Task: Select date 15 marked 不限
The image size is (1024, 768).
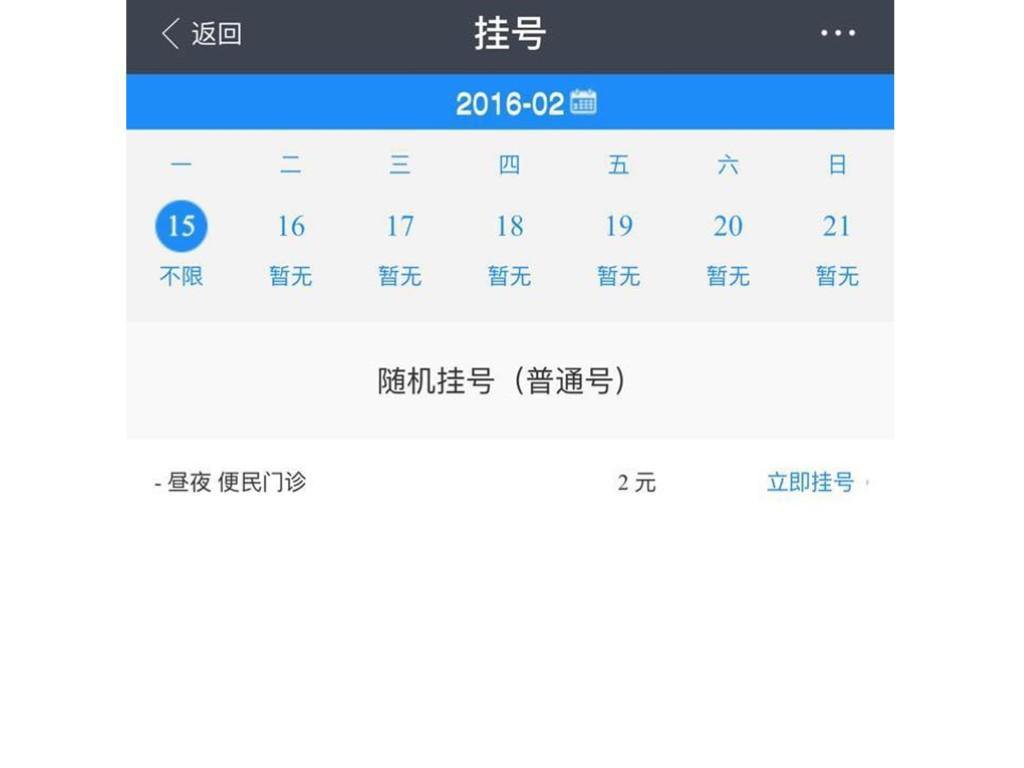Action: tap(181, 227)
